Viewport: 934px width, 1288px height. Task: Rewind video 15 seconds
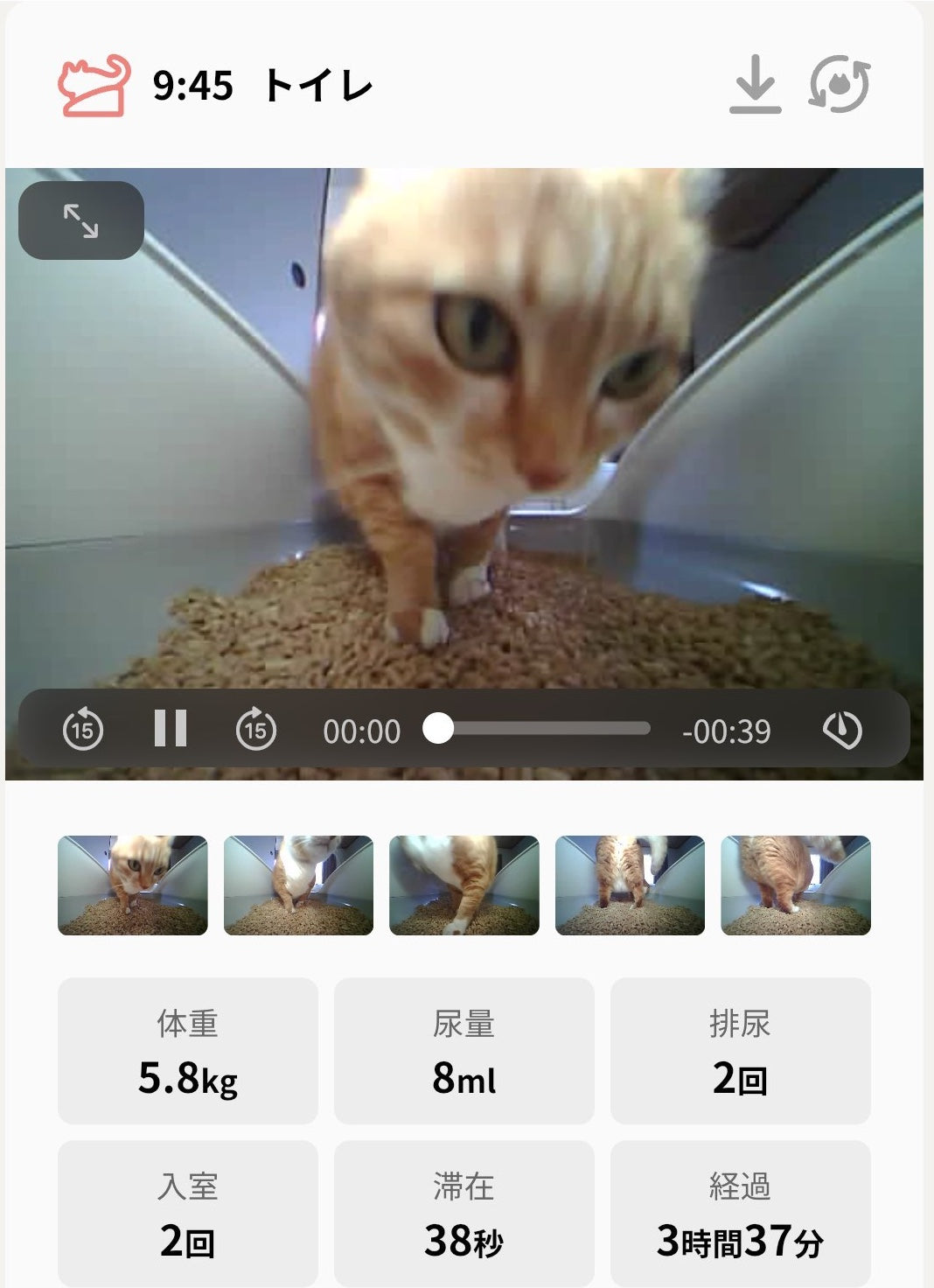83,730
